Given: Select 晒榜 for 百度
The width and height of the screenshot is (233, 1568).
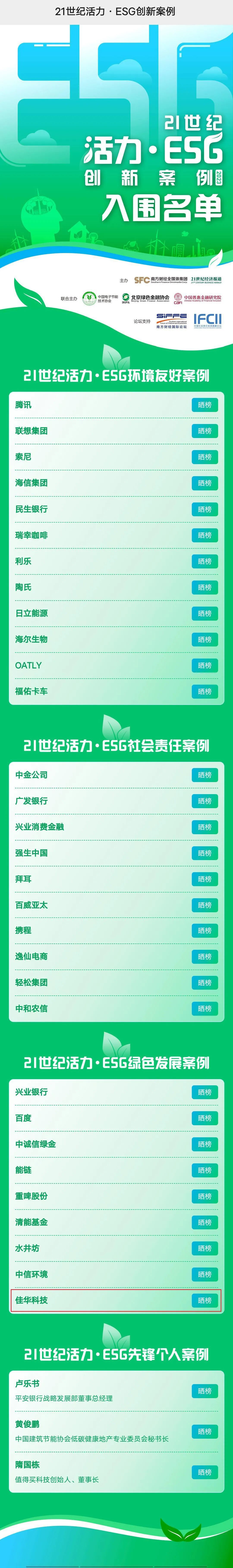Looking at the screenshot, I should (x=204, y=1118).
